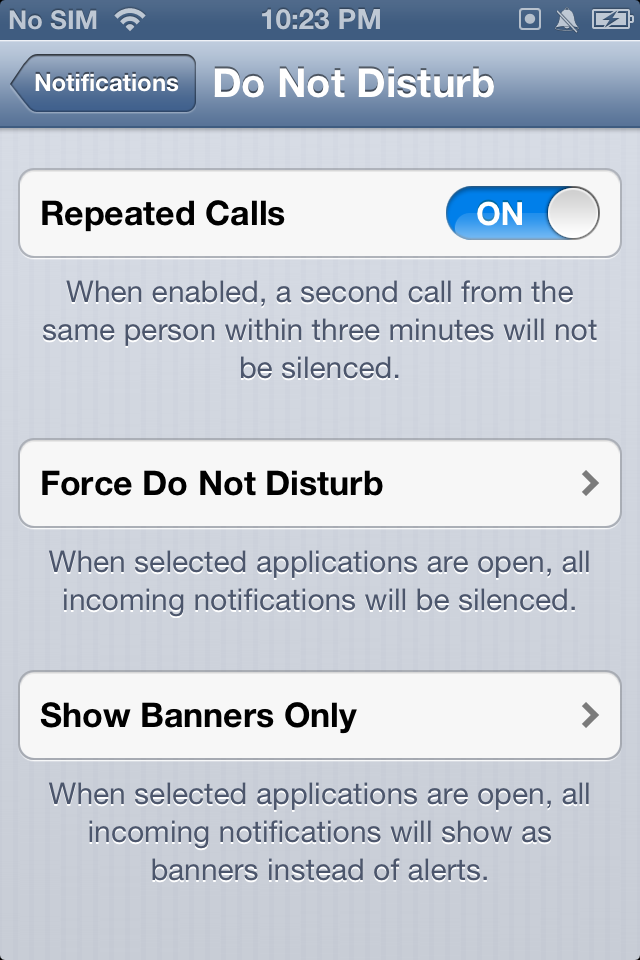Turn off the Repeated Calls switch
Screen dimensions: 640x960
[x=522, y=214]
